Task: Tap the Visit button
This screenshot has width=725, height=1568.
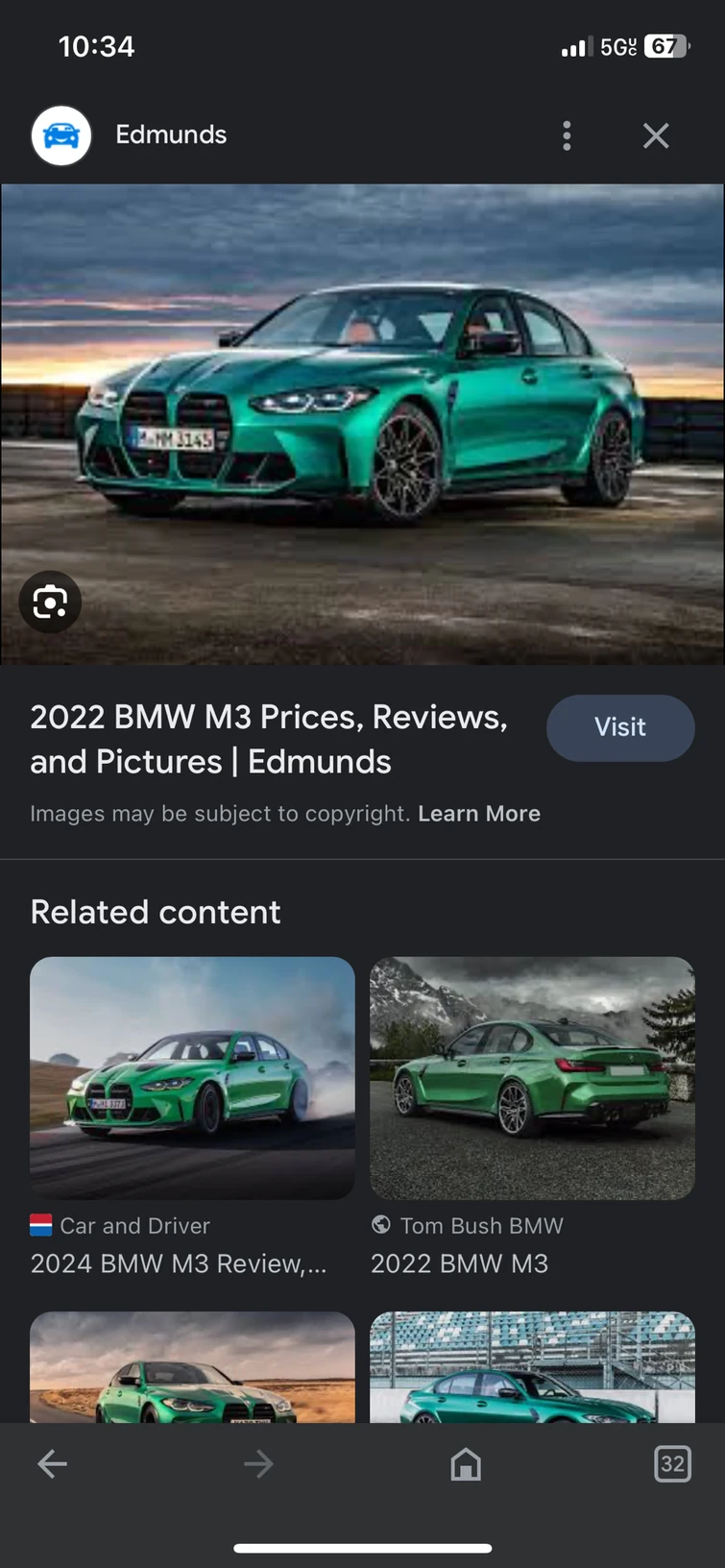Action: [620, 727]
